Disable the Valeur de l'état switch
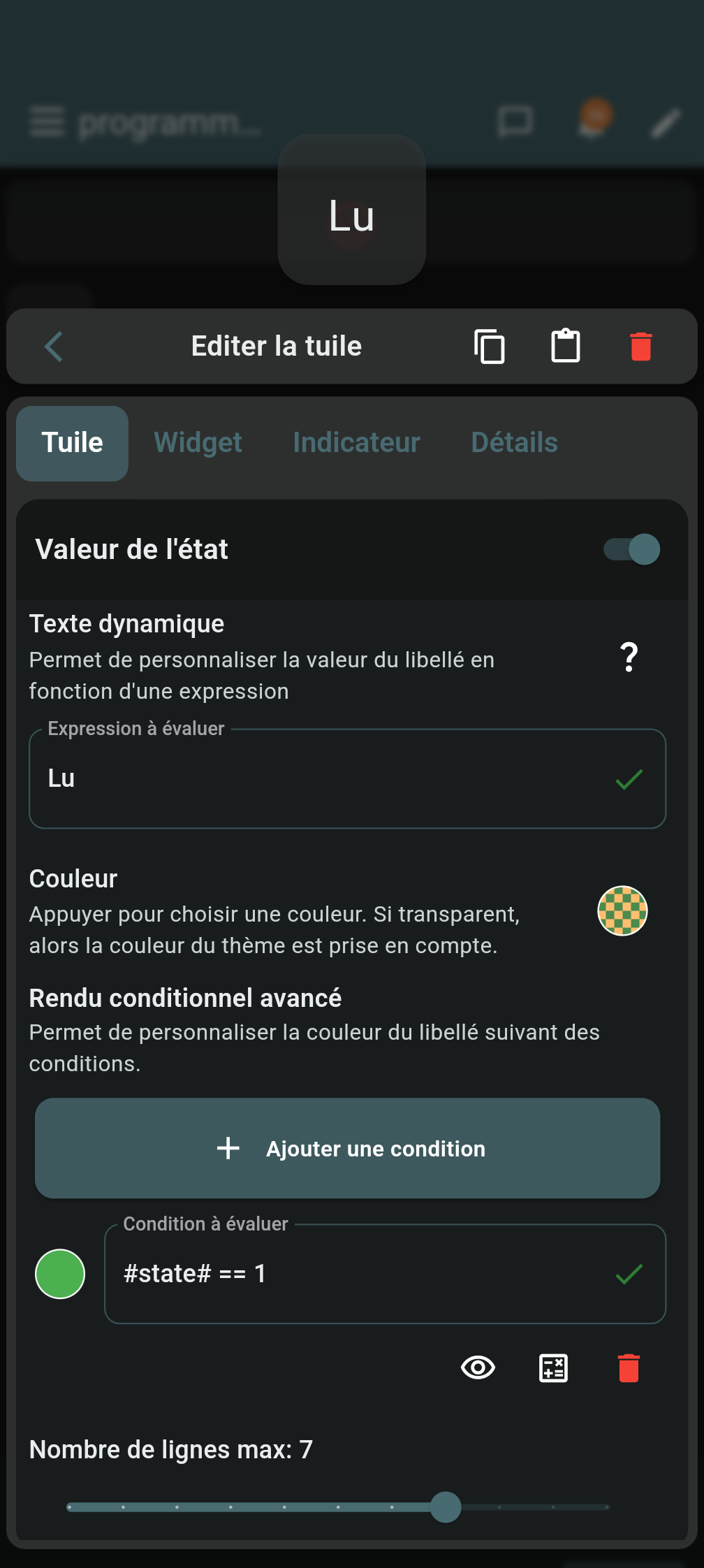The width and height of the screenshot is (704, 1568). coord(632,549)
